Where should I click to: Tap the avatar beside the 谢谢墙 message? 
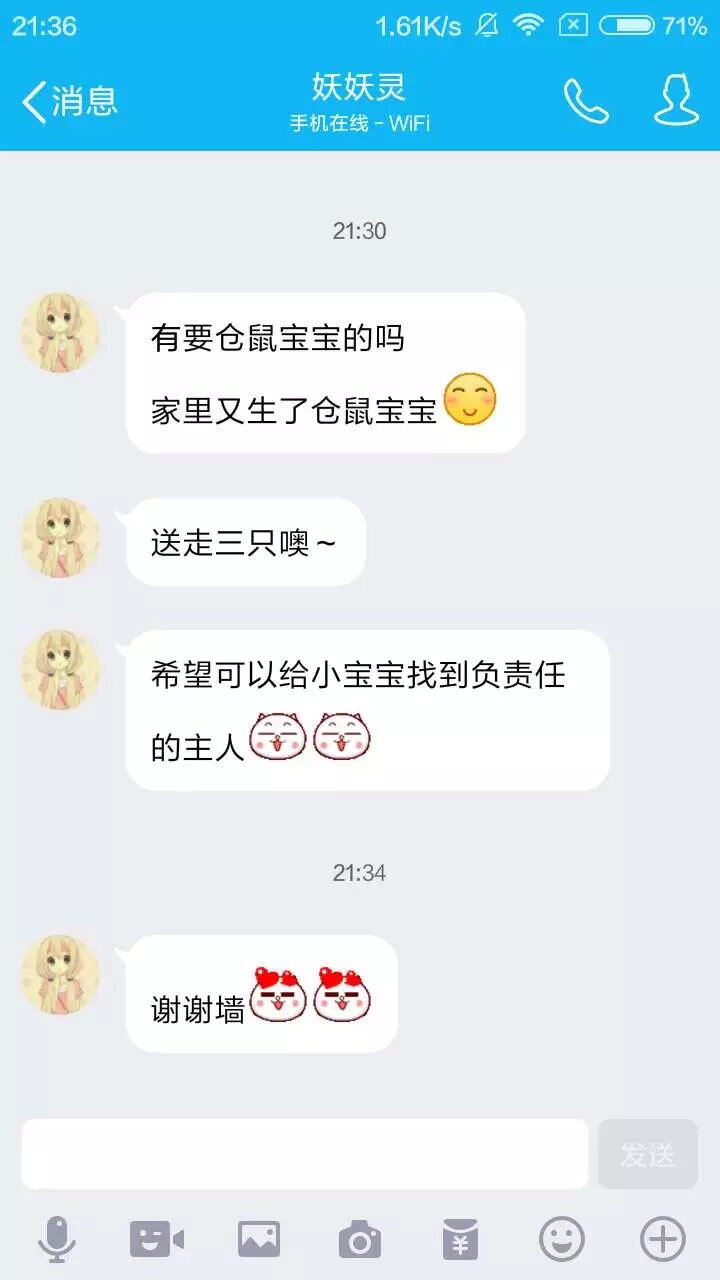(61, 975)
